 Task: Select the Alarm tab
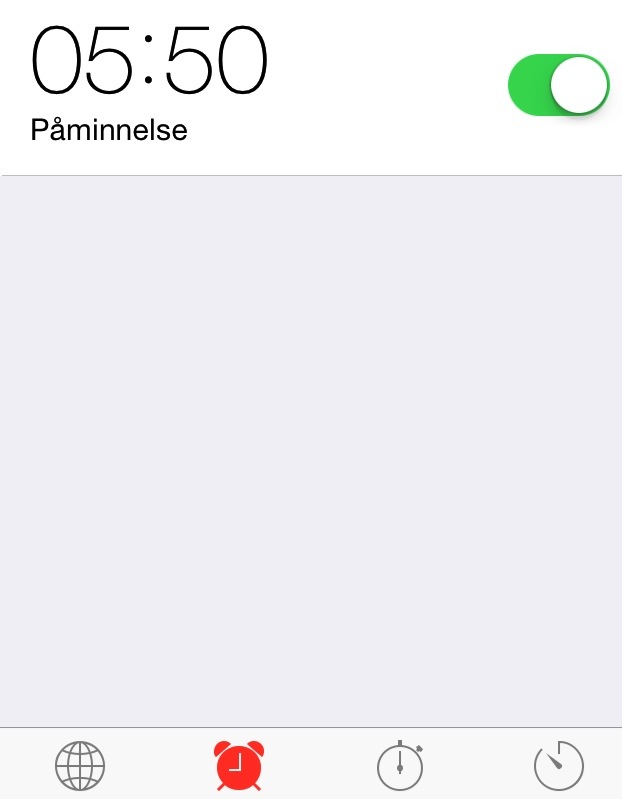point(239,767)
